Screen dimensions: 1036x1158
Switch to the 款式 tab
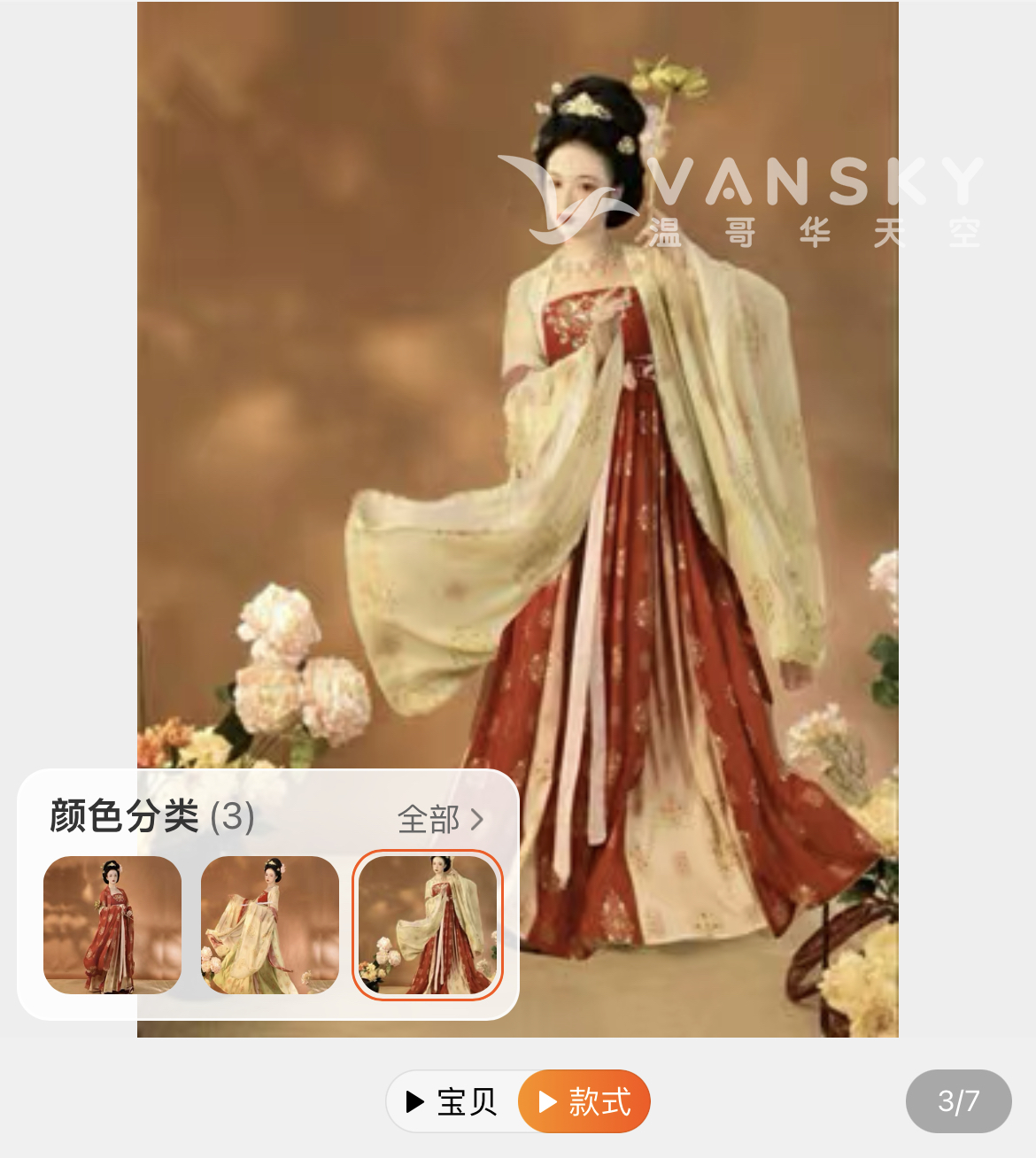click(x=585, y=1102)
